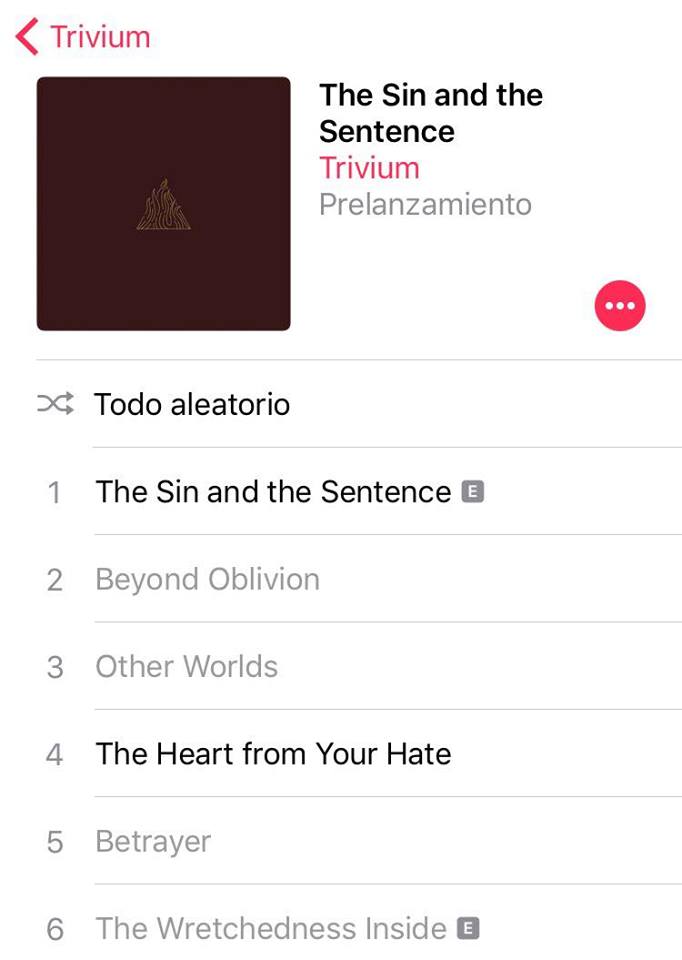This screenshot has width=682, height=960.
Task: Go back to Trivium artist page
Action: click(x=84, y=37)
